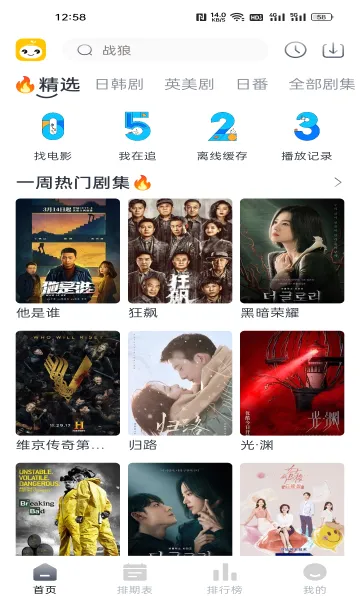Go to the 排期表 bottom tab
Viewport: 360px width, 600px height.
tap(135, 578)
